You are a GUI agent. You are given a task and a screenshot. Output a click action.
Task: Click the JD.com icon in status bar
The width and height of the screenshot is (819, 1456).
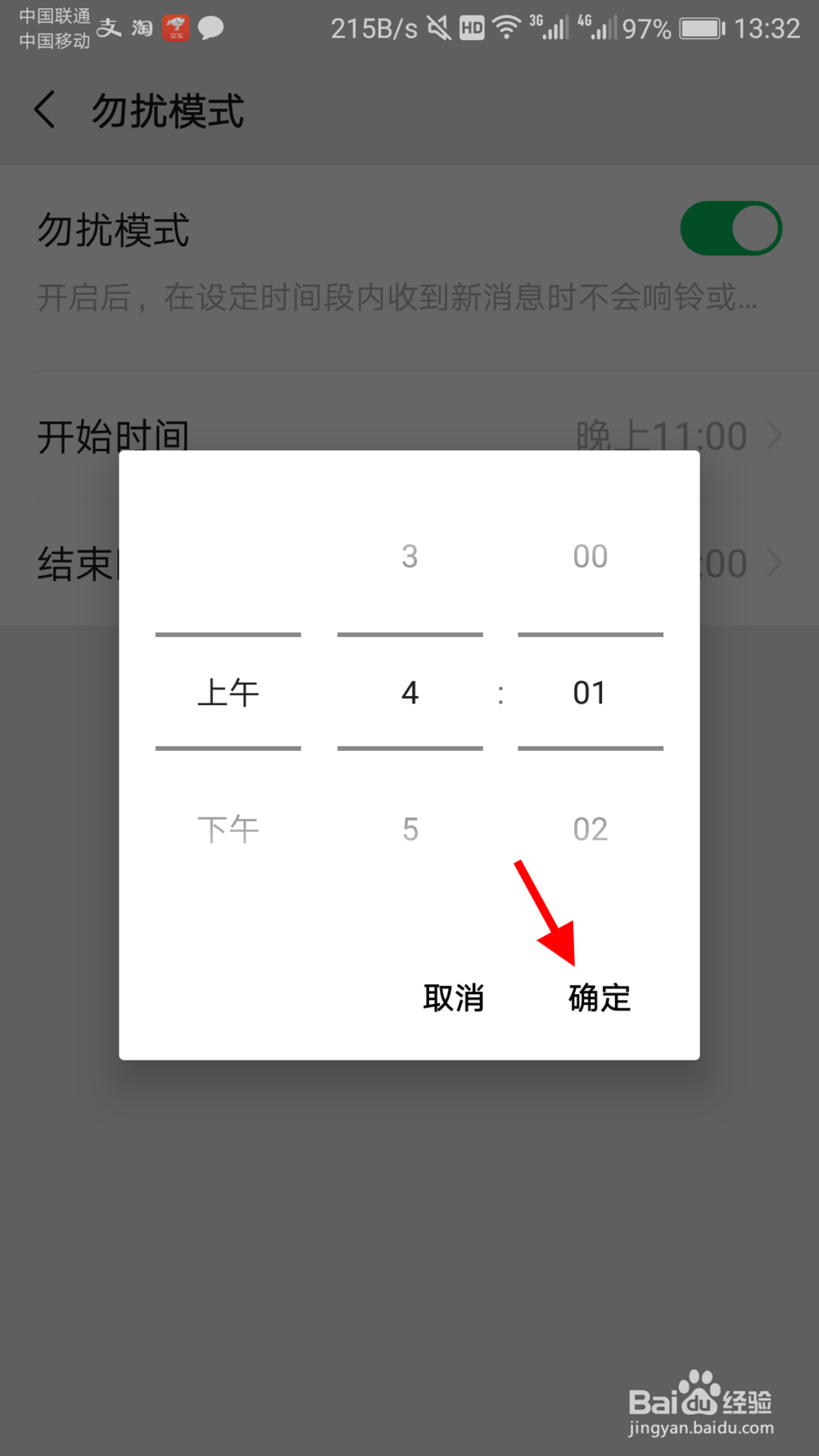(175, 27)
